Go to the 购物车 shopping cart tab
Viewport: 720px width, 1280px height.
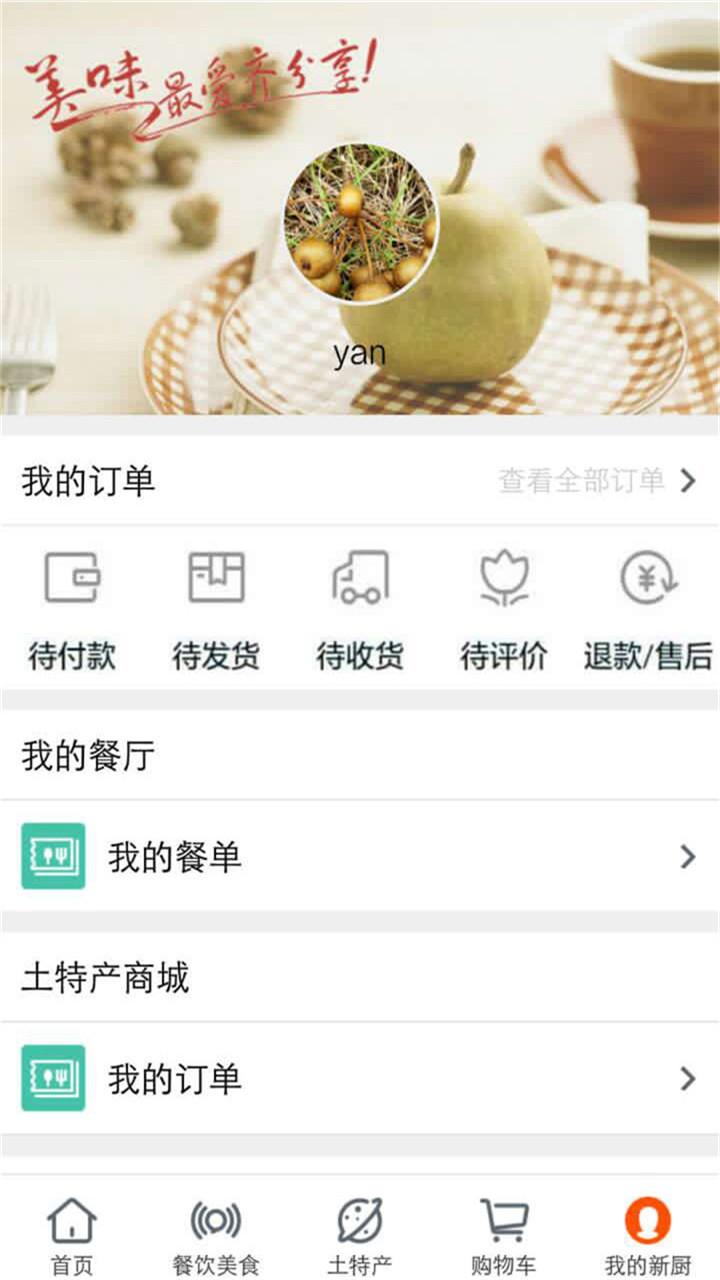[x=504, y=1235]
